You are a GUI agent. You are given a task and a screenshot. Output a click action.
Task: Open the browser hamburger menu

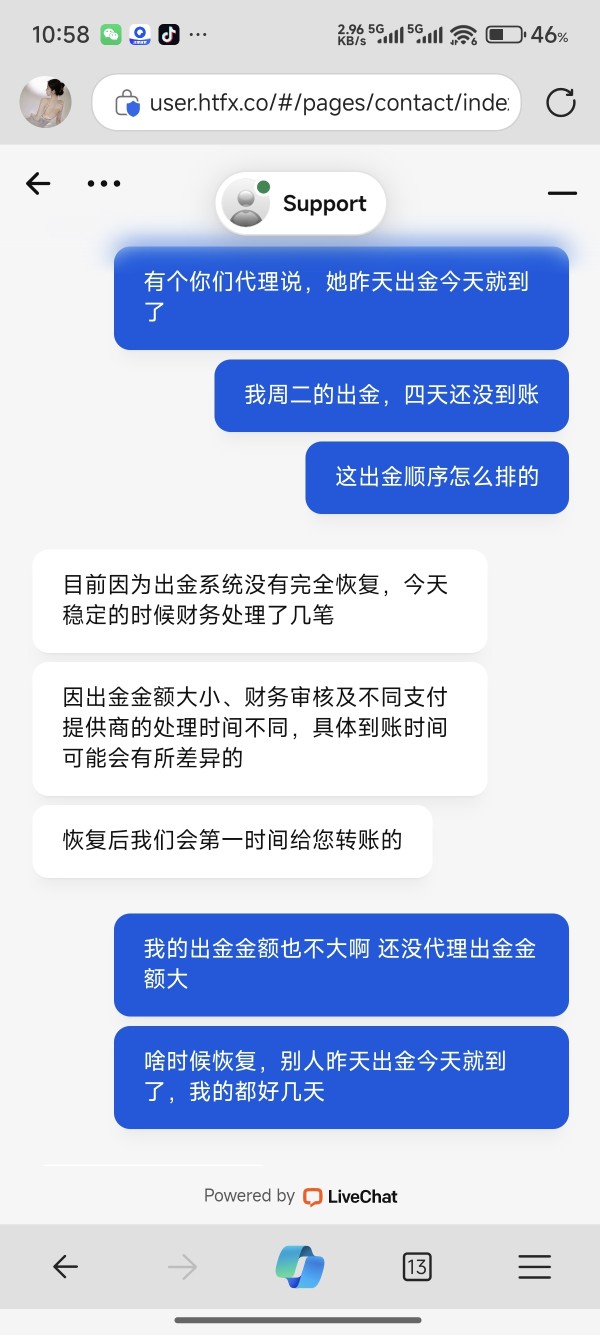pyautogui.click(x=535, y=1267)
